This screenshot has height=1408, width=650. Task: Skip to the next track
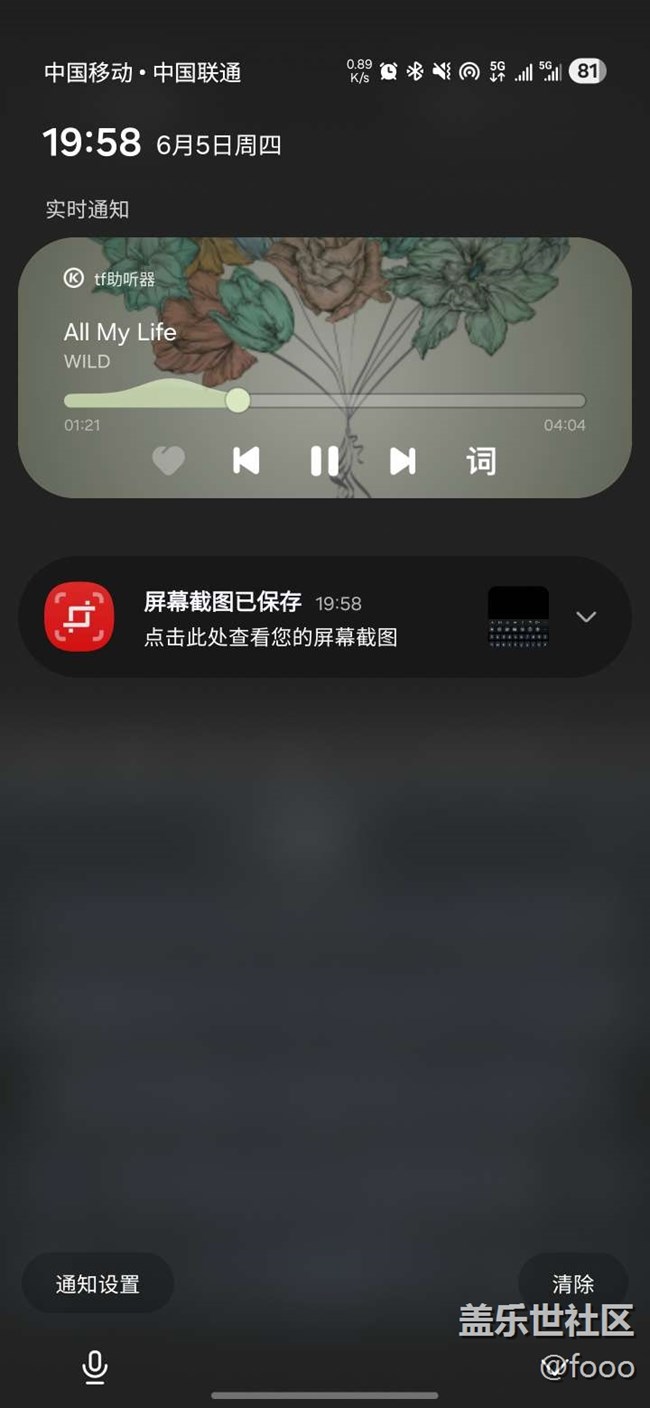[402, 461]
